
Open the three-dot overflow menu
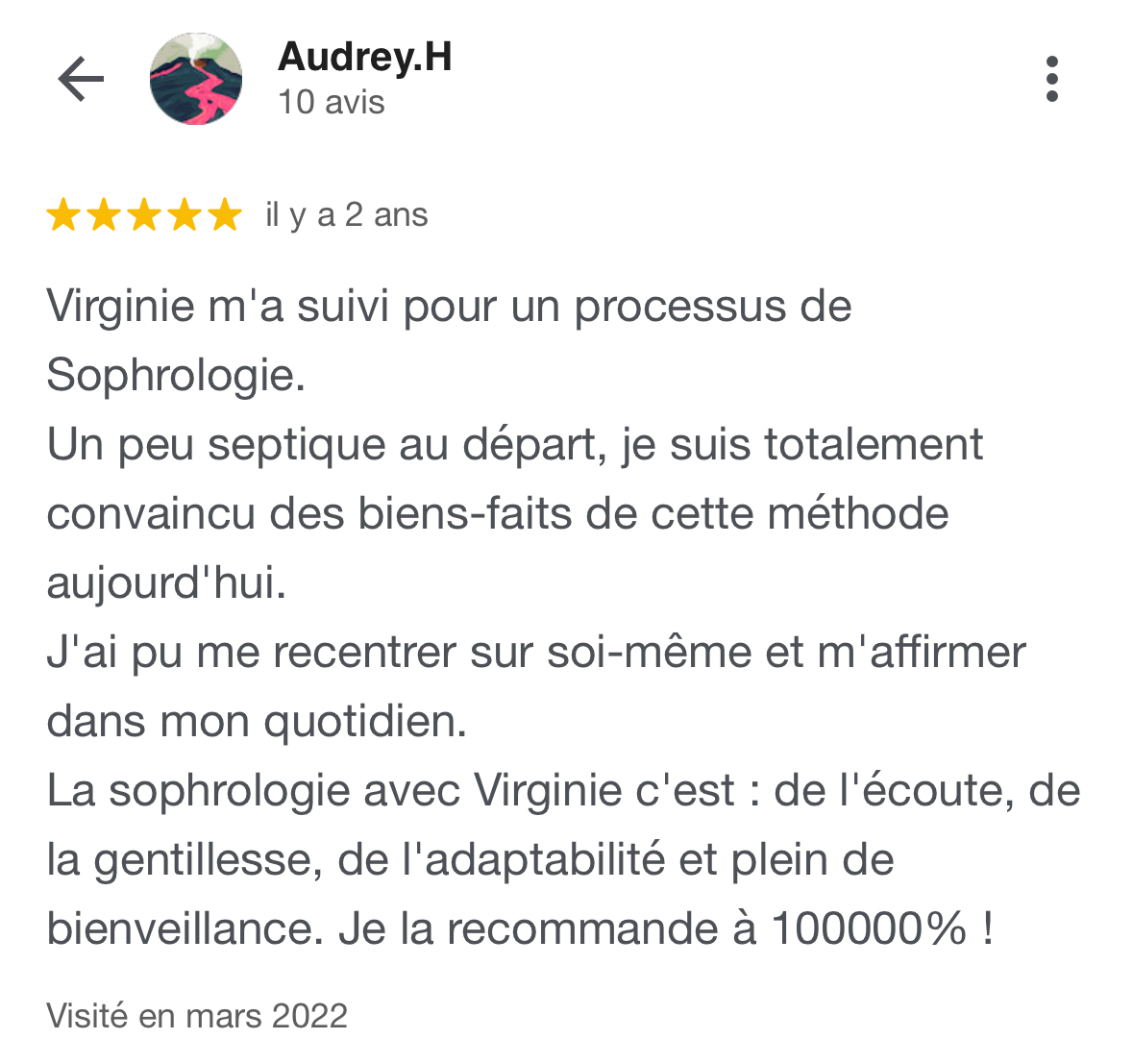point(1052,79)
